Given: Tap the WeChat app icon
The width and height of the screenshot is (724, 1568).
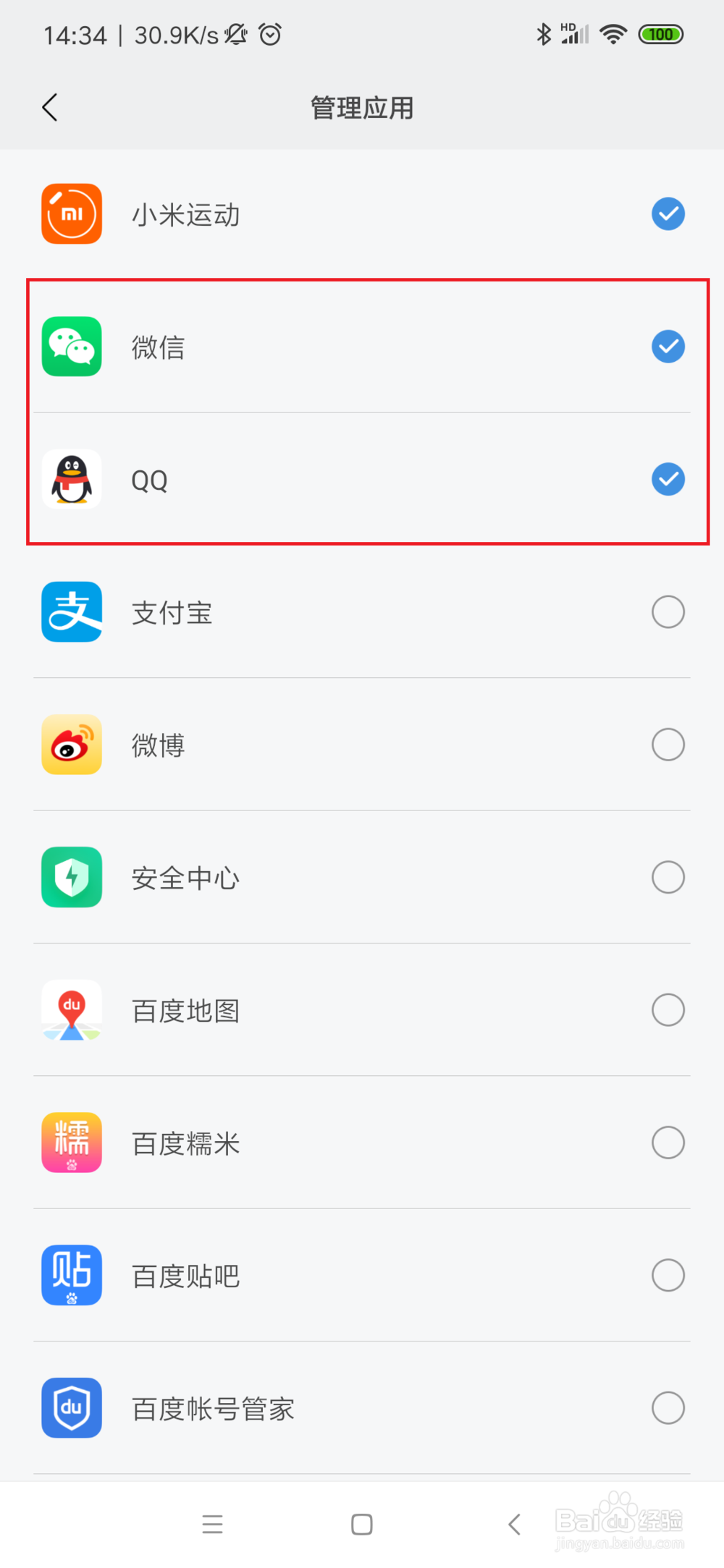Looking at the screenshot, I should point(72,346).
